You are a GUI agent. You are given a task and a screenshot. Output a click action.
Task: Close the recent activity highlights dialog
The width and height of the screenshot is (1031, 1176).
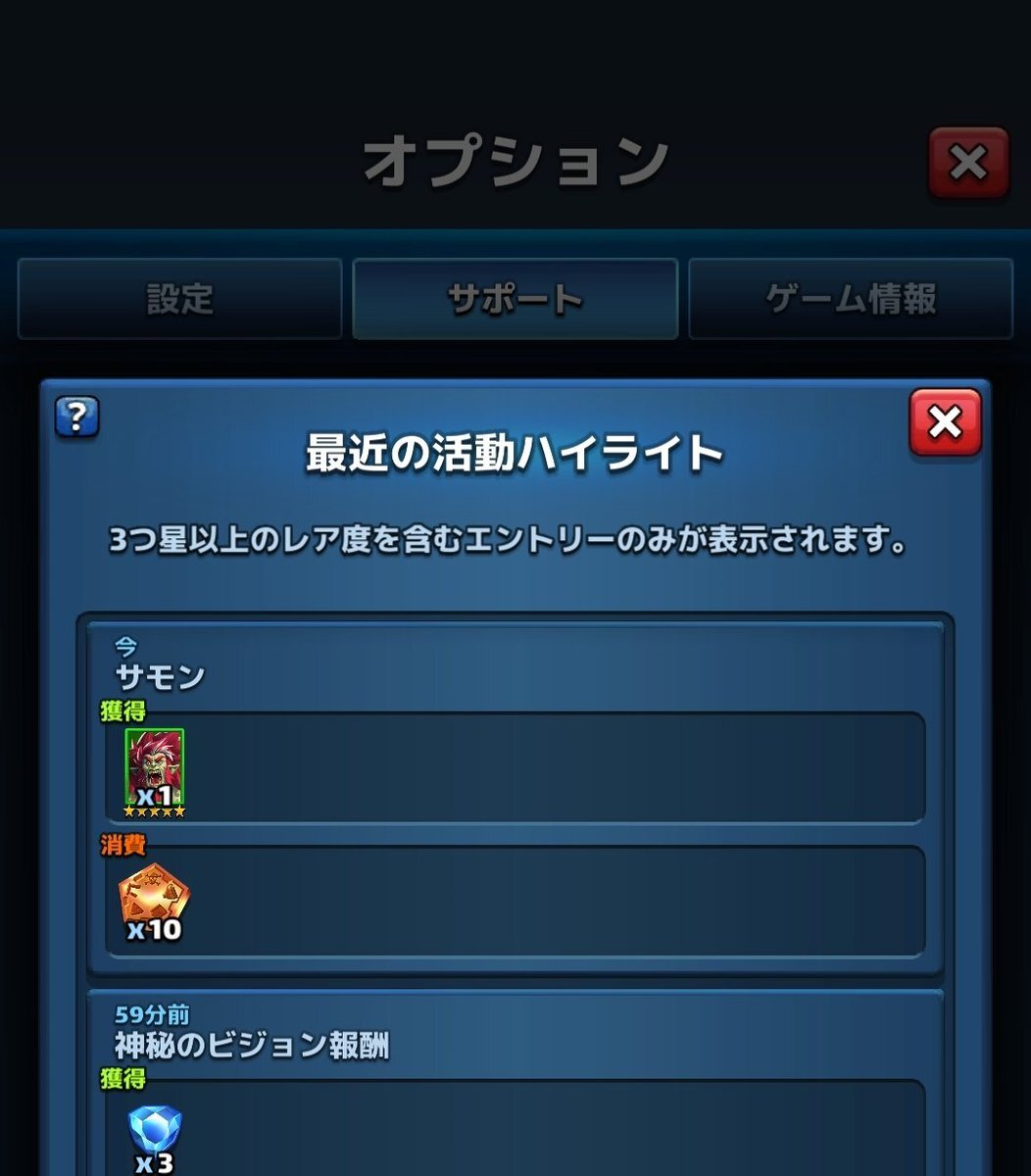coord(945,422)
